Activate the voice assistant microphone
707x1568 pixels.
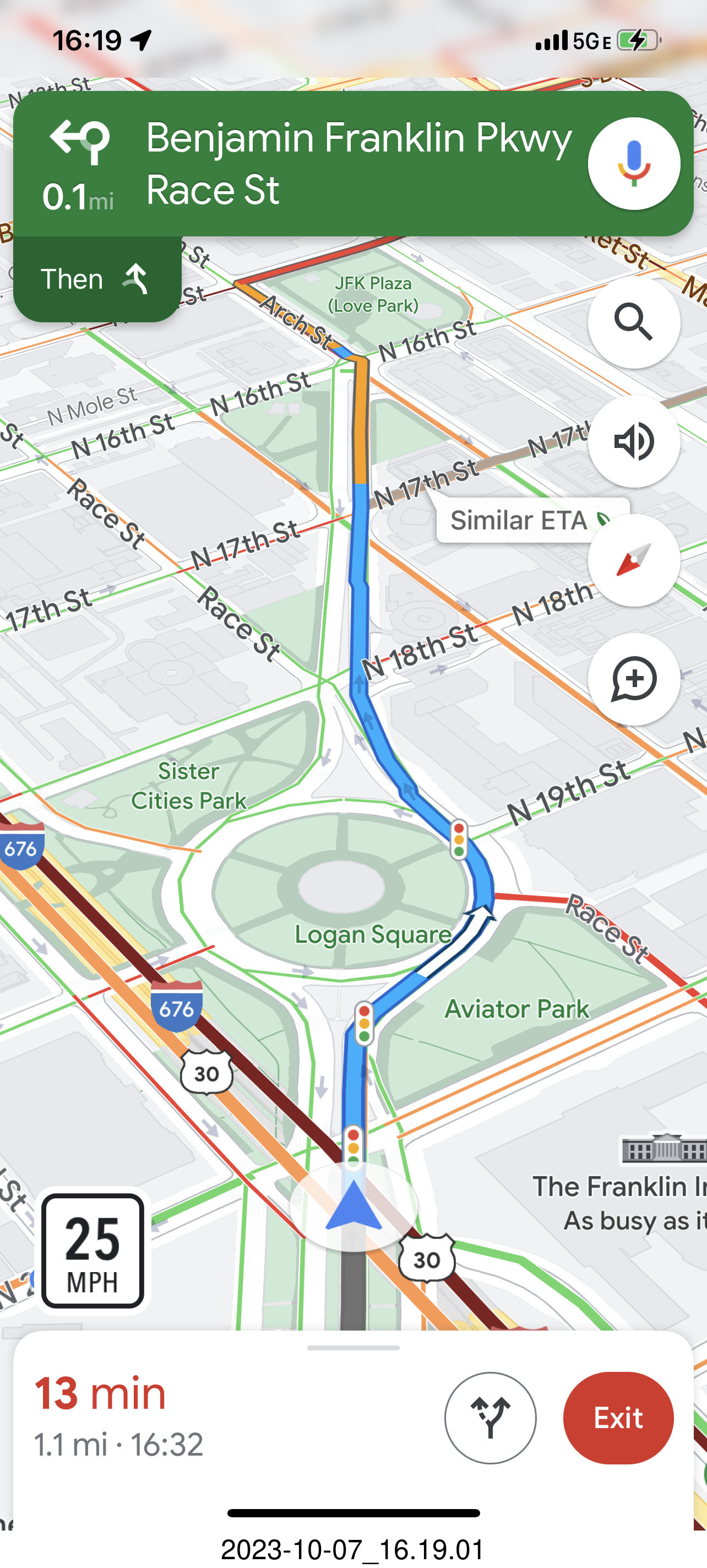pos(633,163)
